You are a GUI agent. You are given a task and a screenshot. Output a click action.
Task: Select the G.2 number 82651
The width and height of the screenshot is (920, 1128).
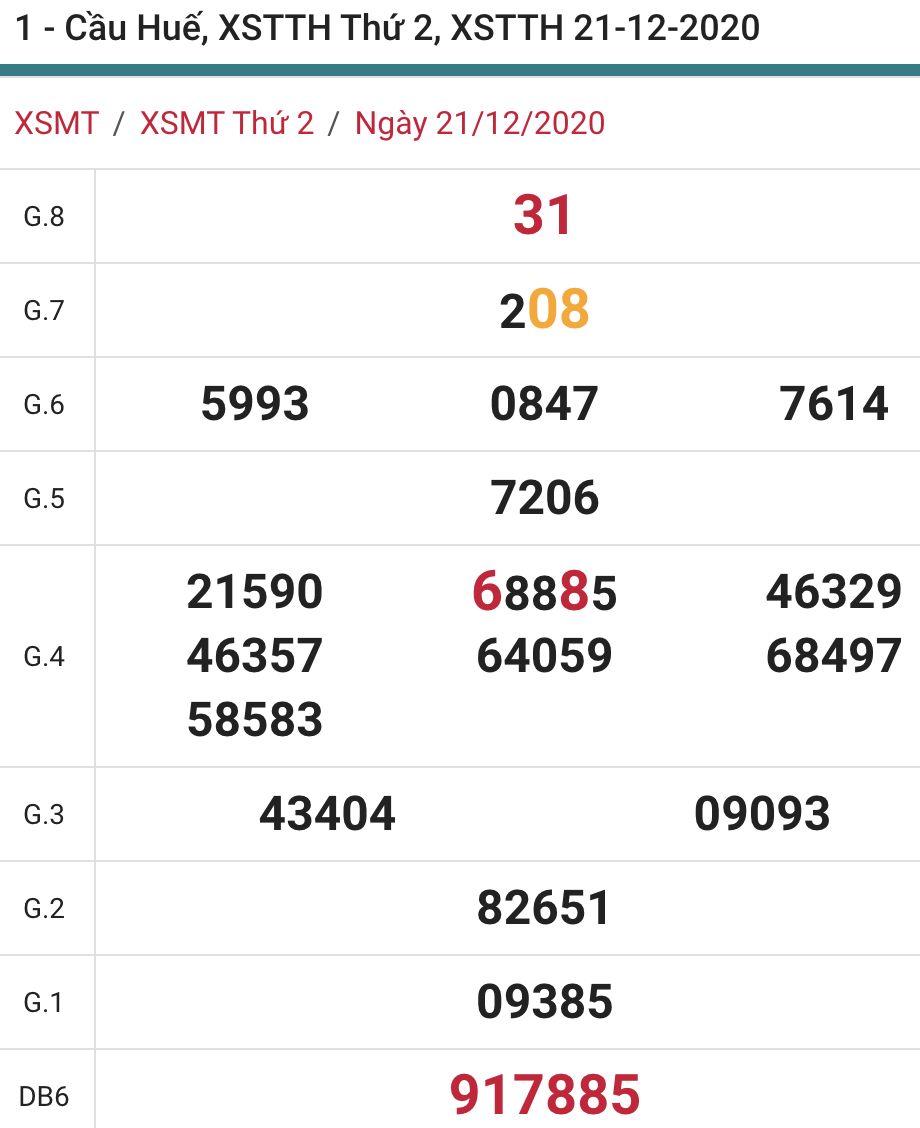544,907
